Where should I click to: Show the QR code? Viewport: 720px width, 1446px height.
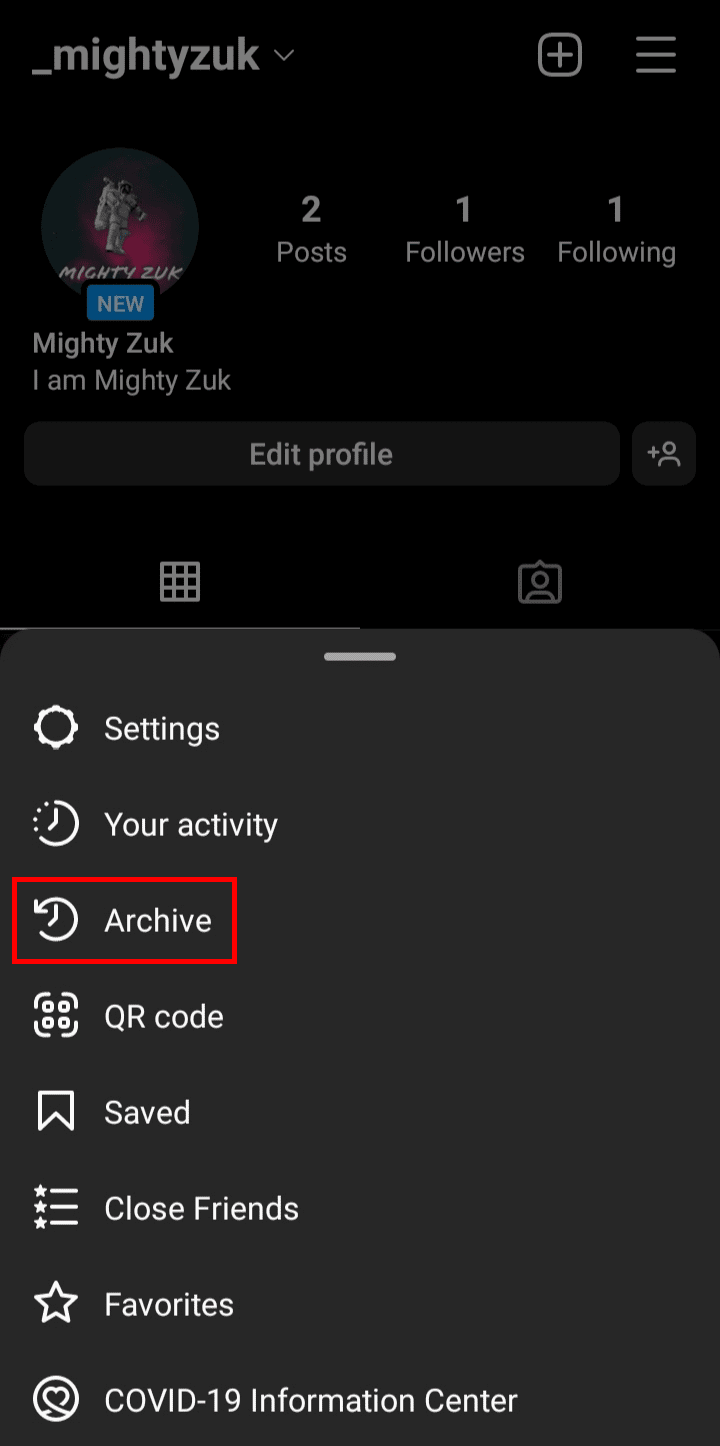pyautogui.click(x=163, y=1016)
